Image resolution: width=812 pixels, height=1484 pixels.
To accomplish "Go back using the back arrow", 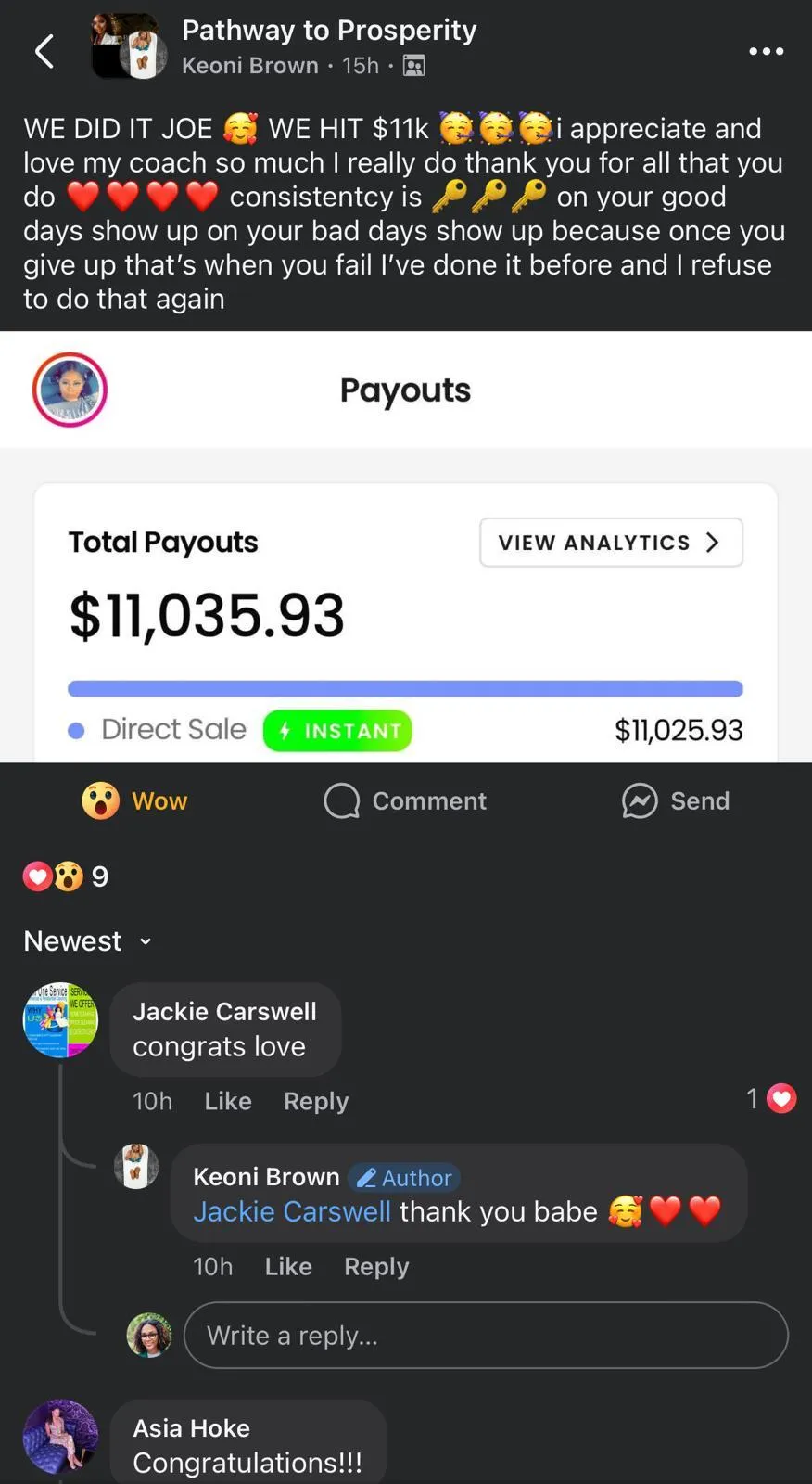I will coord(44,51).
